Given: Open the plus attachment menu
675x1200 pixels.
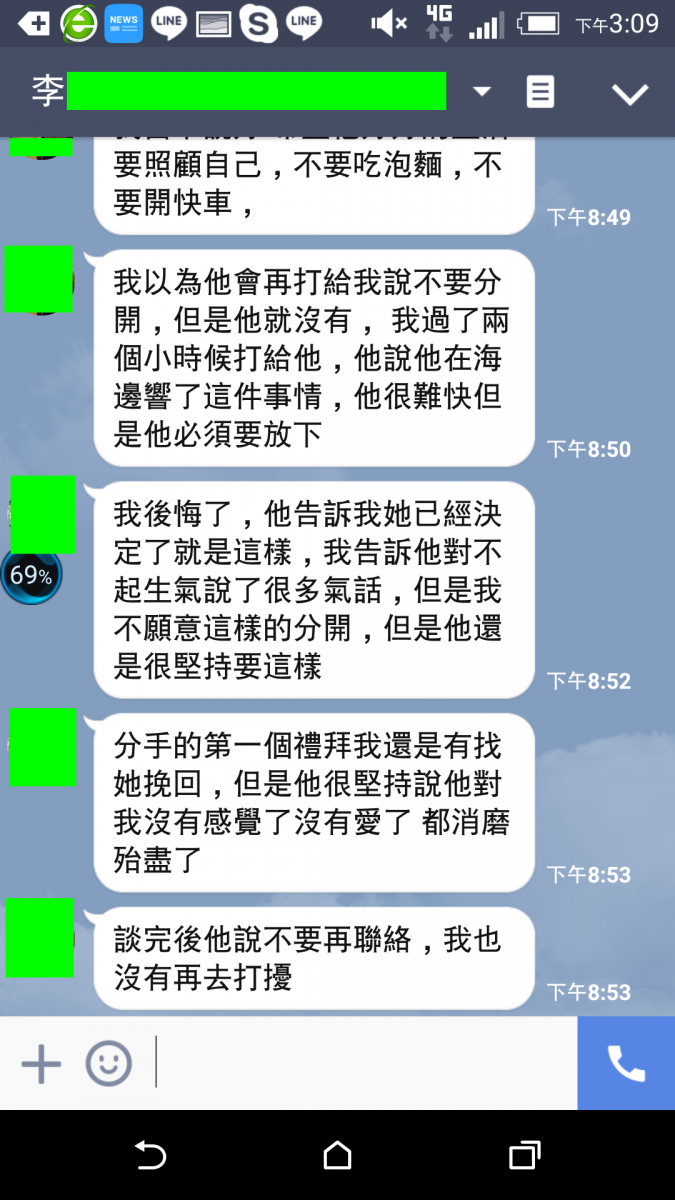Looking at the screenshot, I should [41, 1064].
